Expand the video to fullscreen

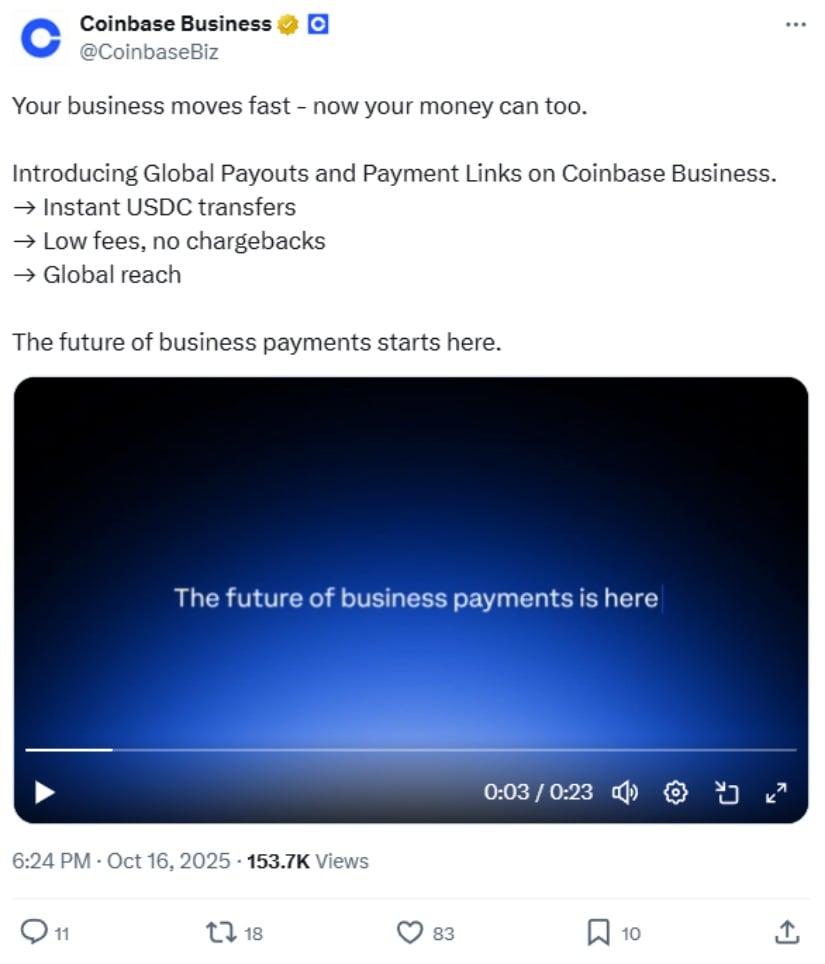point(776,793)
